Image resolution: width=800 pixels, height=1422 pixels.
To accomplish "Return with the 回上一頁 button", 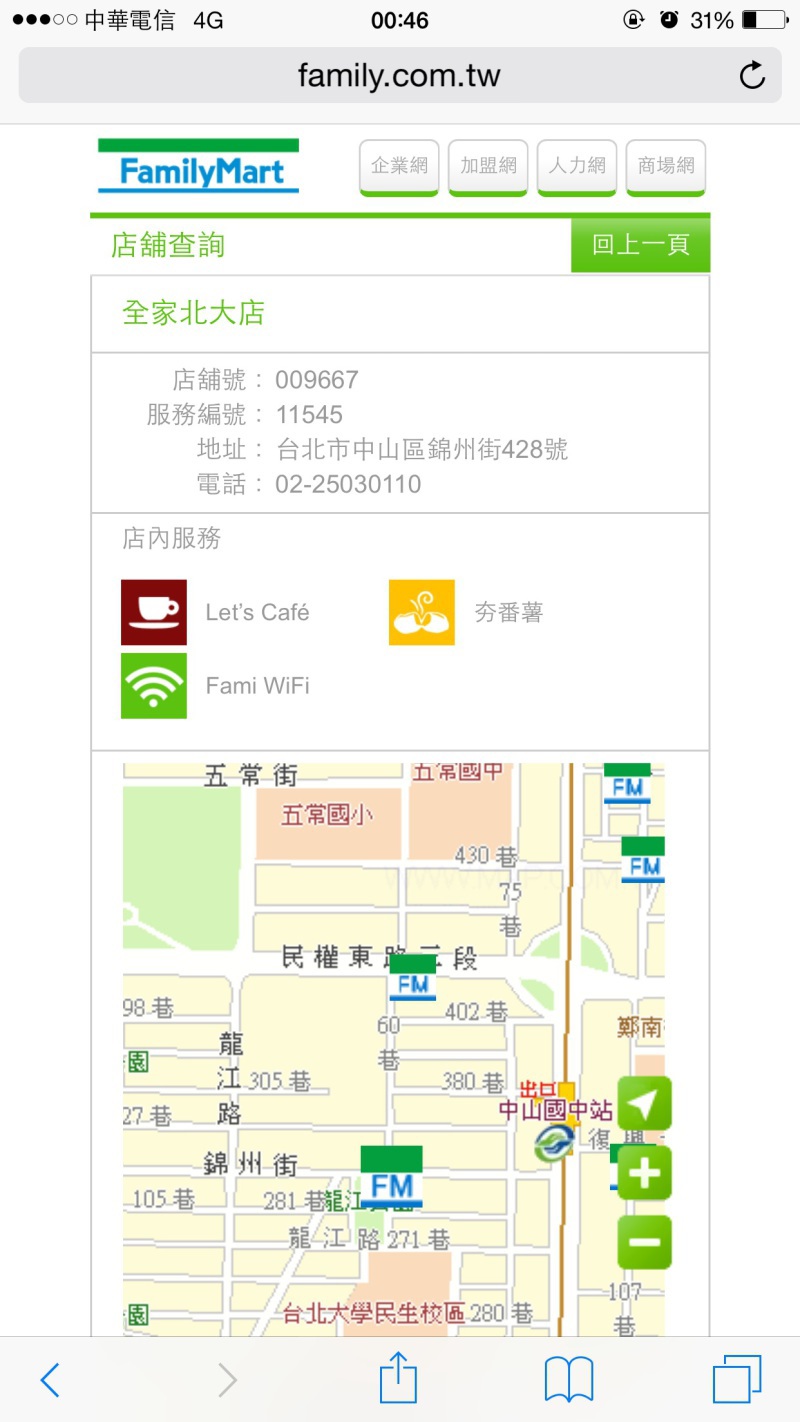I will [x=640, y=245].
